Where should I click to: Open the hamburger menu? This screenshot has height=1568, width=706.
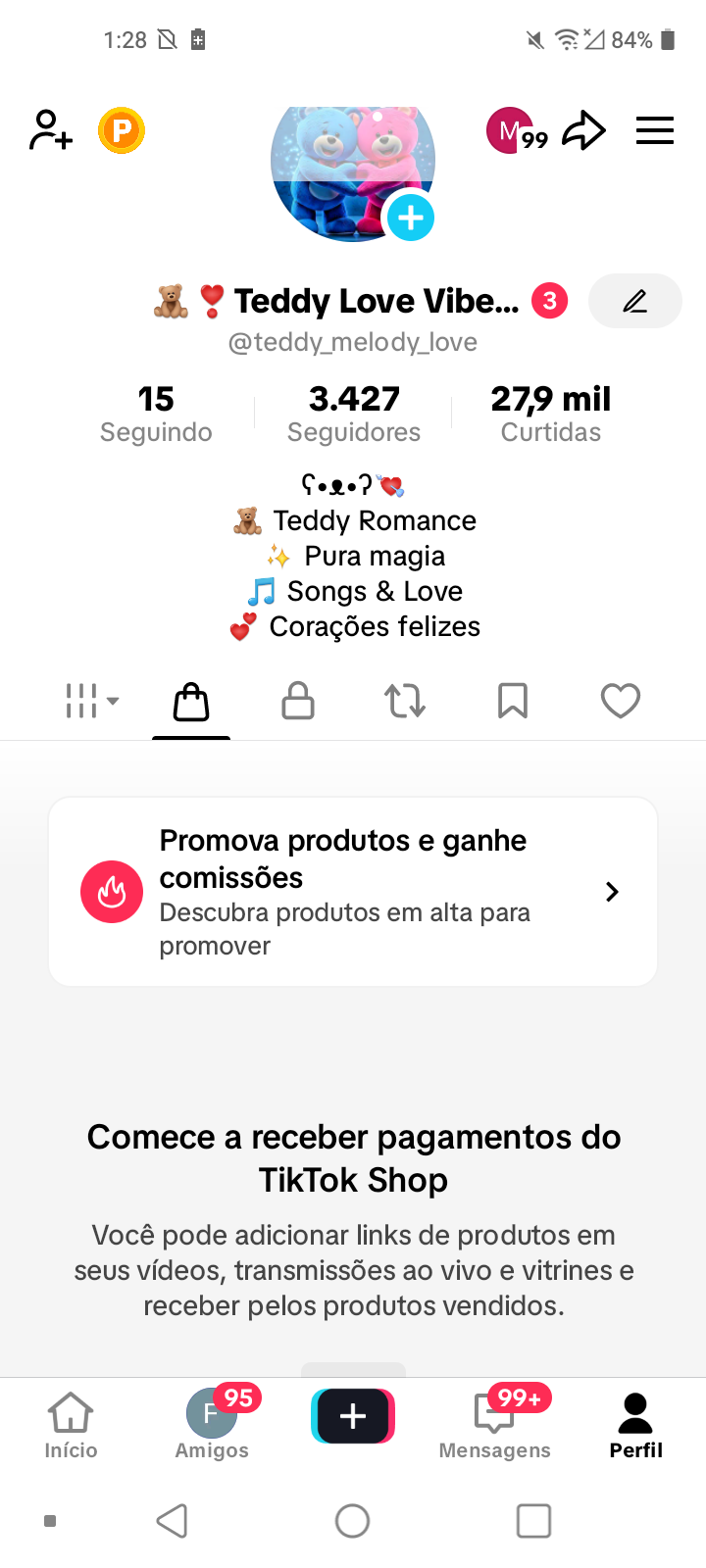pyautogui.click(x=654, y=130)
